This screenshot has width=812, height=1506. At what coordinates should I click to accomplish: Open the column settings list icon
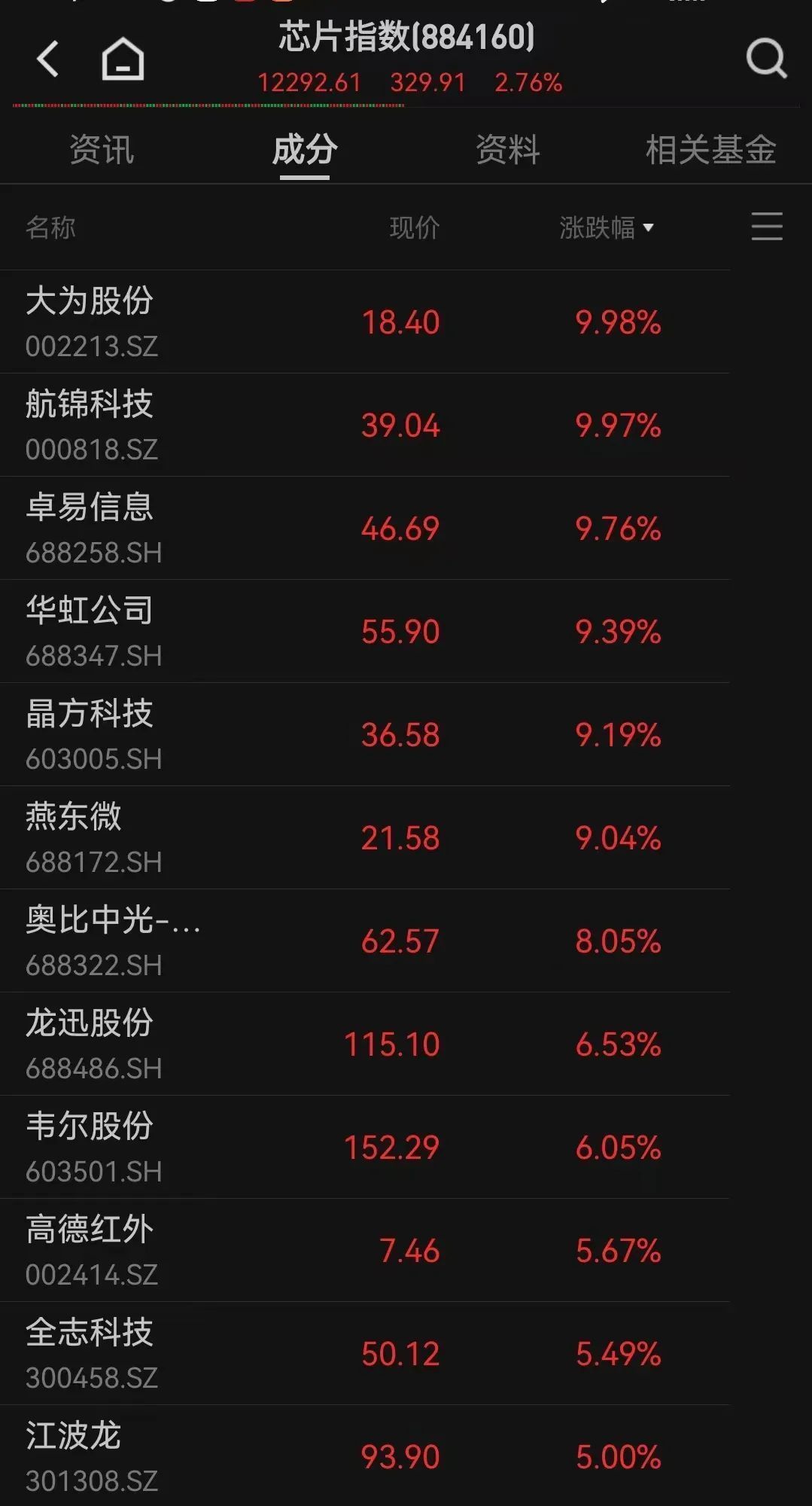(x=766, y=227)
